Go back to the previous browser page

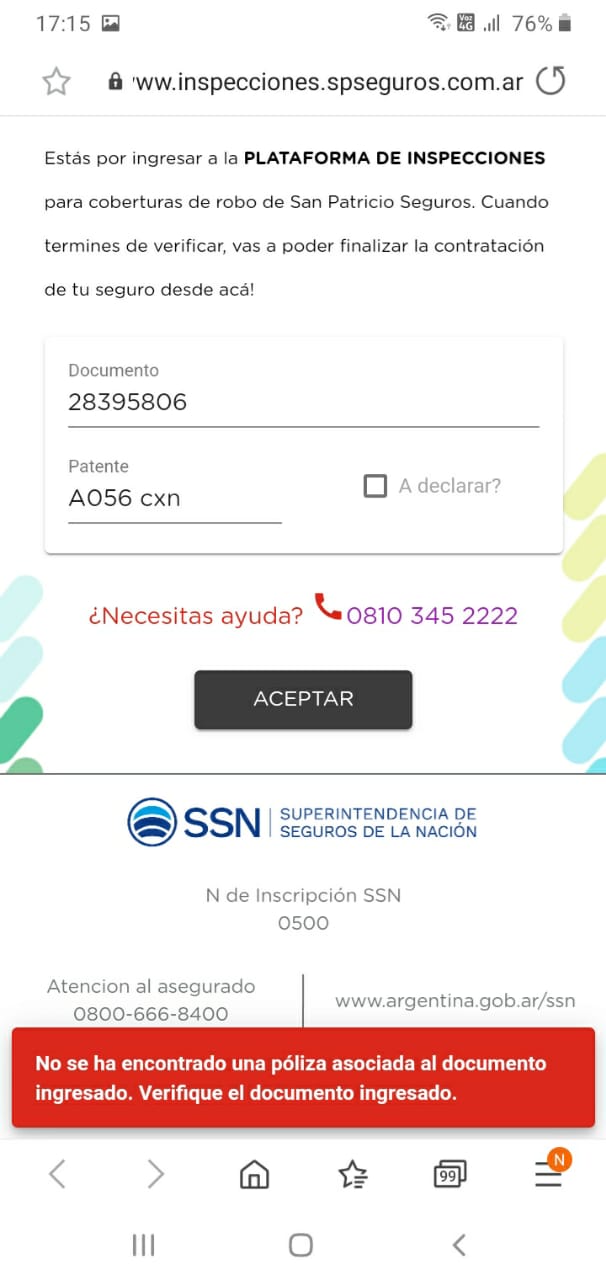click(x=57, y=1173)
